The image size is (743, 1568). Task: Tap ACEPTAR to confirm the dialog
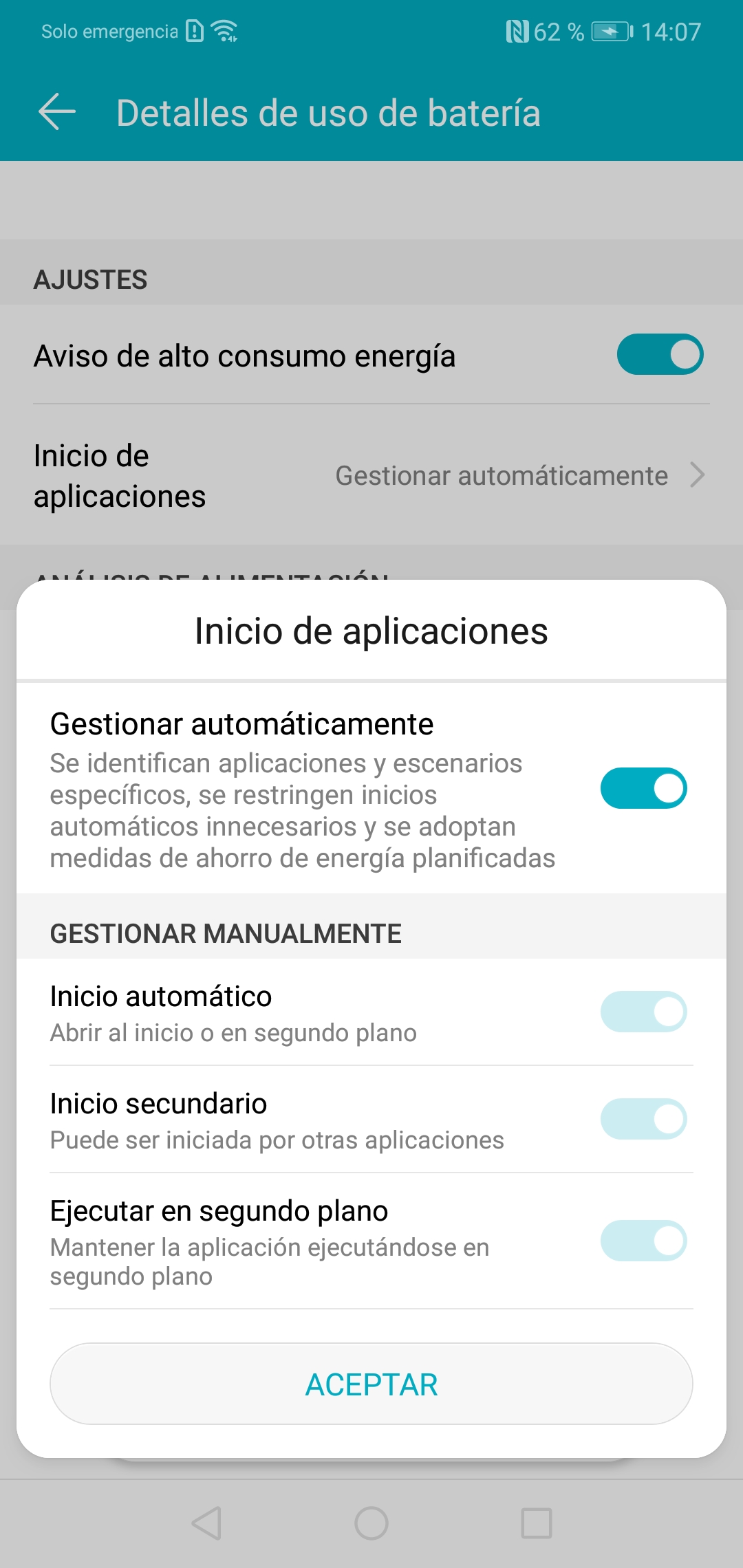(x=371, y=1384)
